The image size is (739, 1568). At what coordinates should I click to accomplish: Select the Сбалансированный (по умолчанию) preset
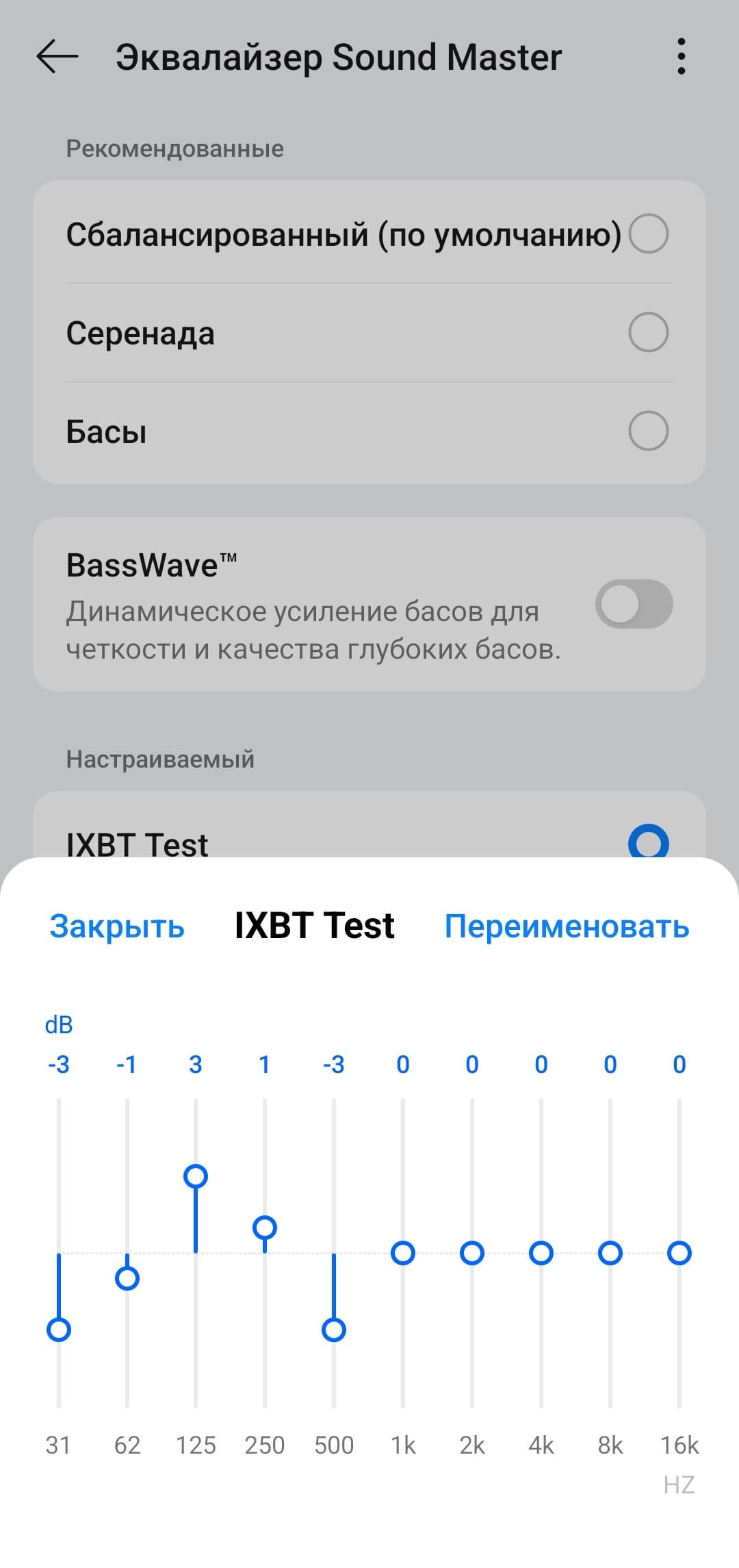(648, 233)
